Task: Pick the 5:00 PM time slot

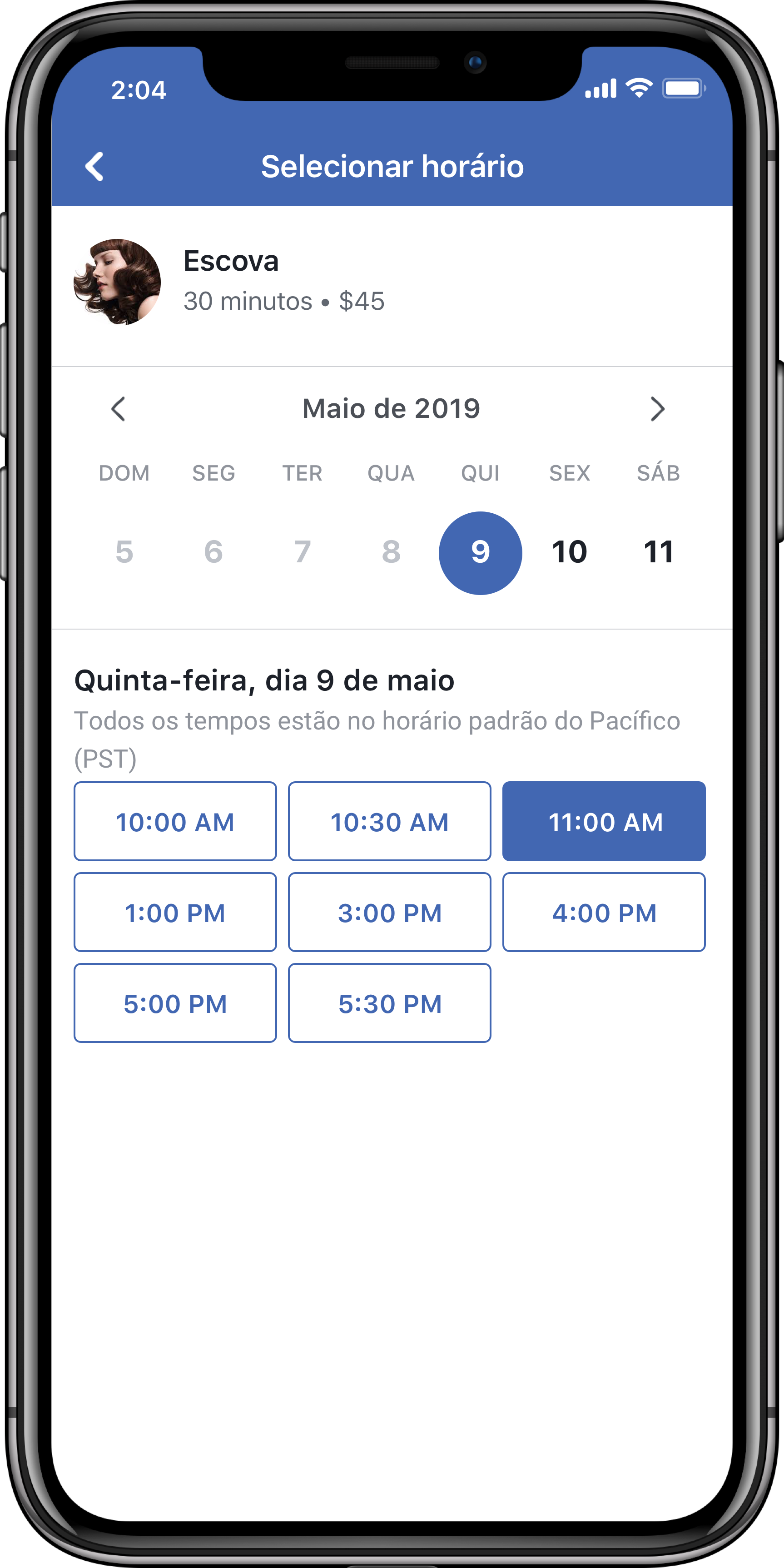Action: [x=175, y=1002]
